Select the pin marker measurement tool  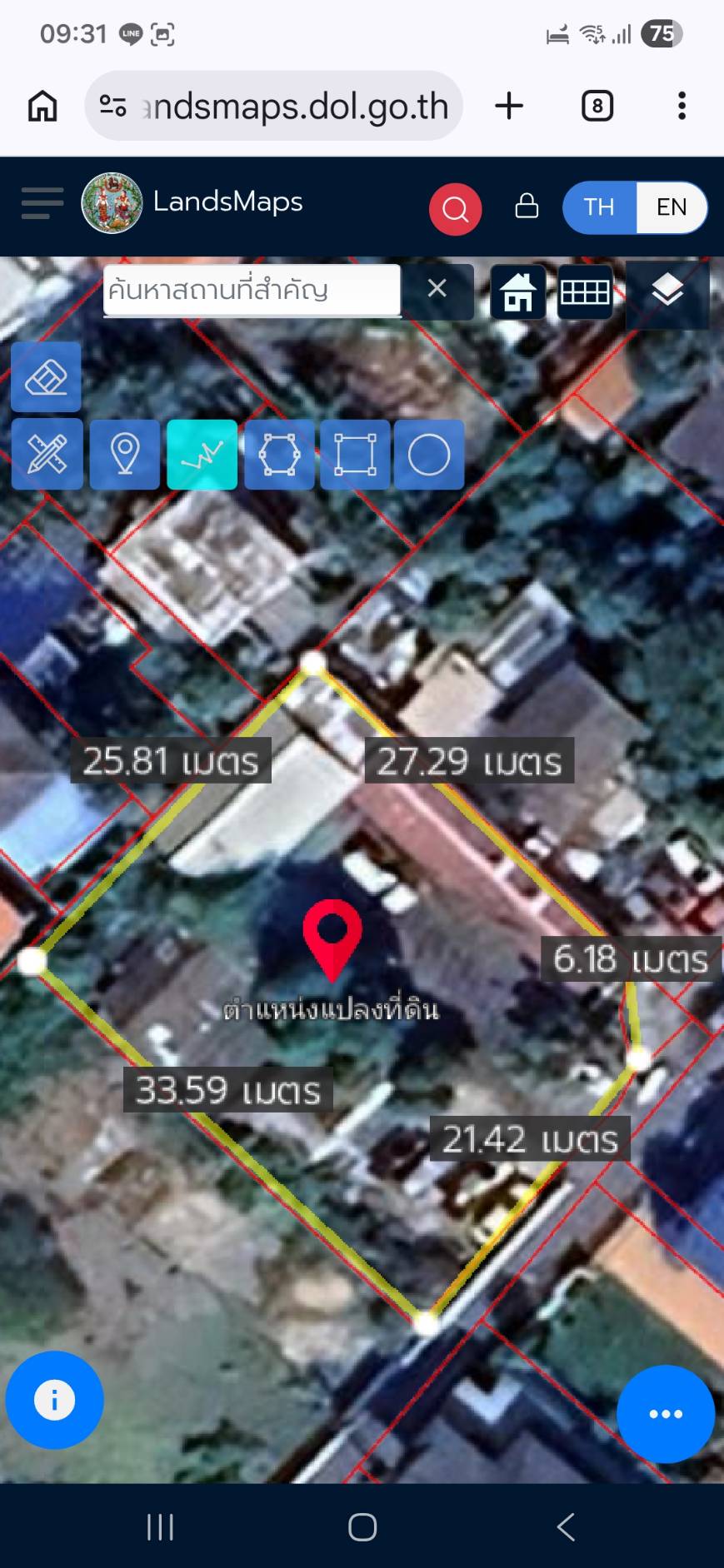[124, 455]
